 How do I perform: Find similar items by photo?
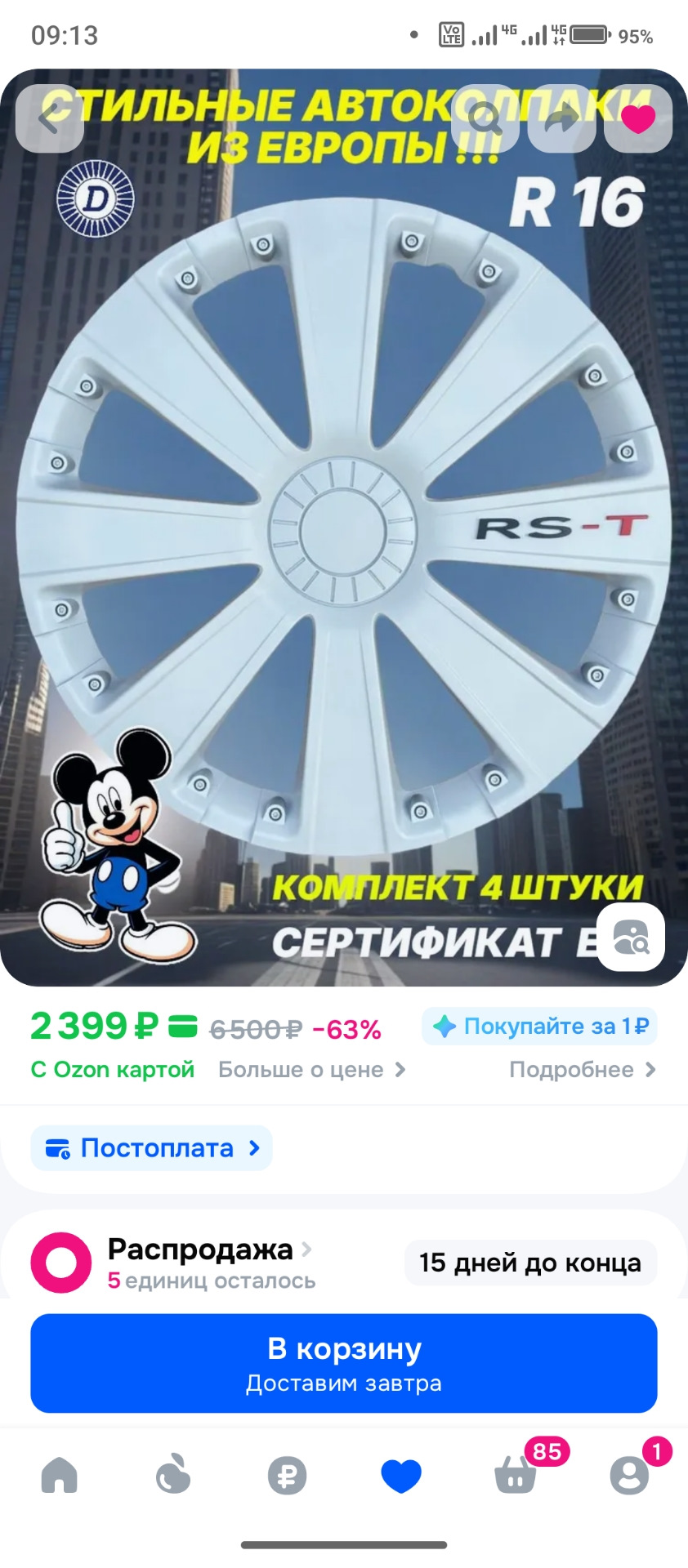pyautogui.click(x=631, y=937)
